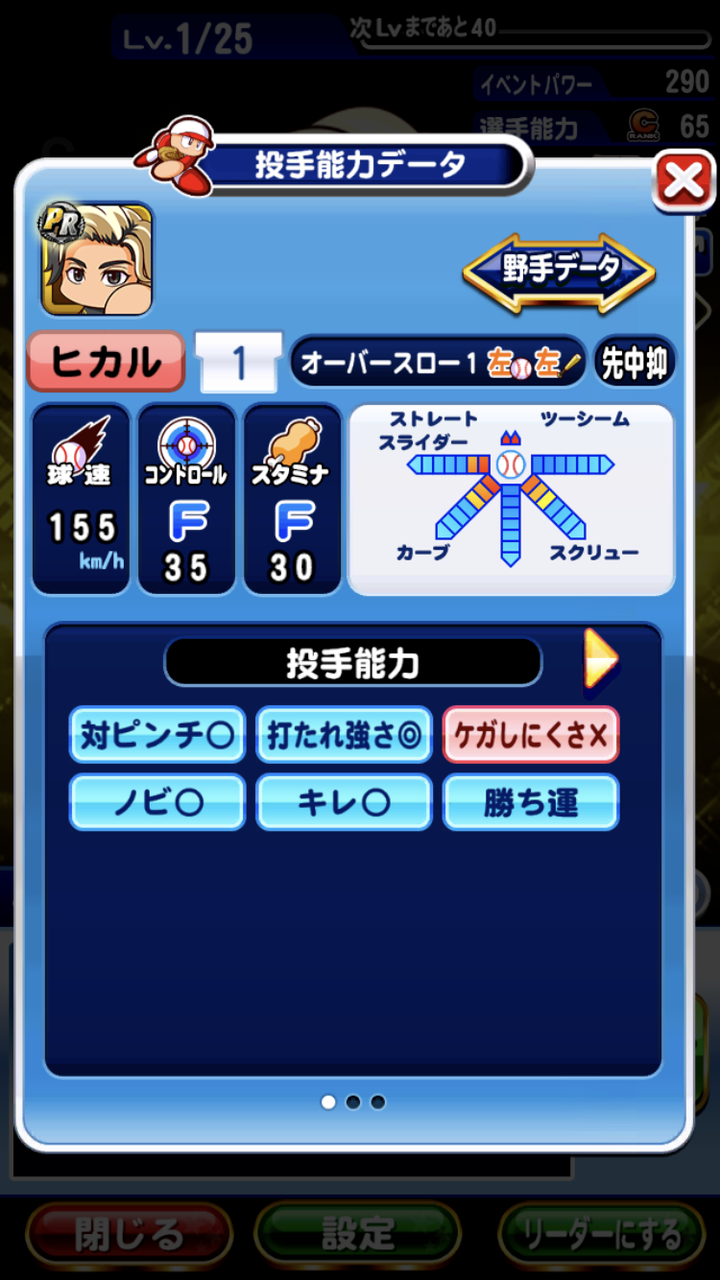Select the second page indicator dot

(352, 1101)
